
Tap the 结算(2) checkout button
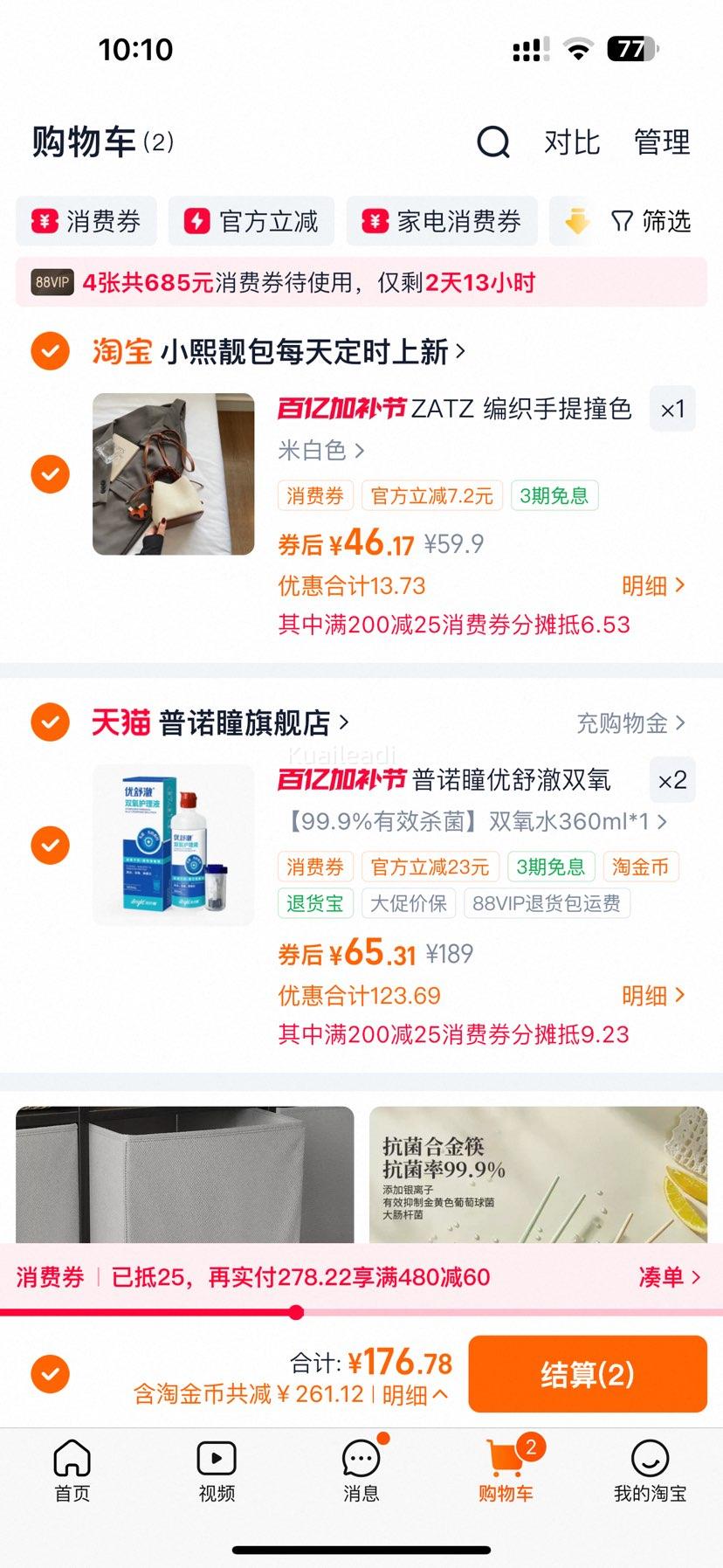[587, 1373]
